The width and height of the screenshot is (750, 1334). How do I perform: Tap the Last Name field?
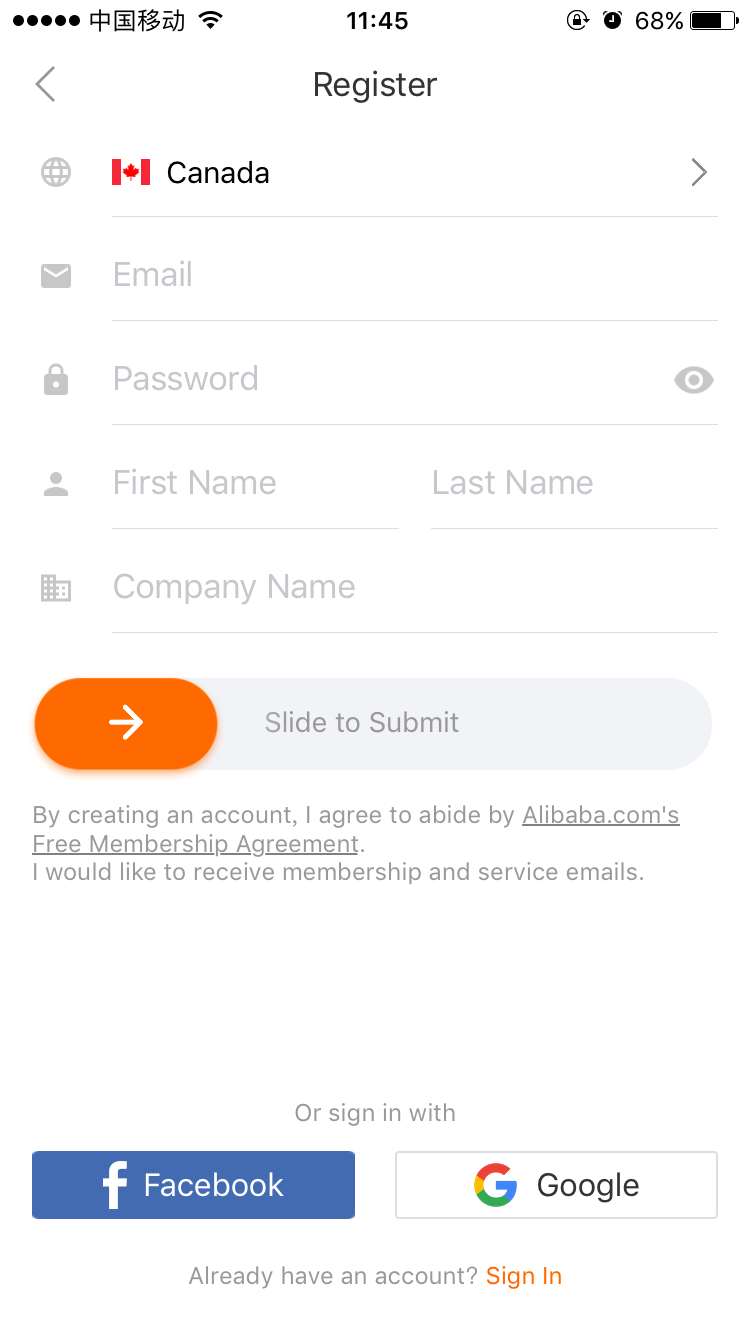(572, 483)
